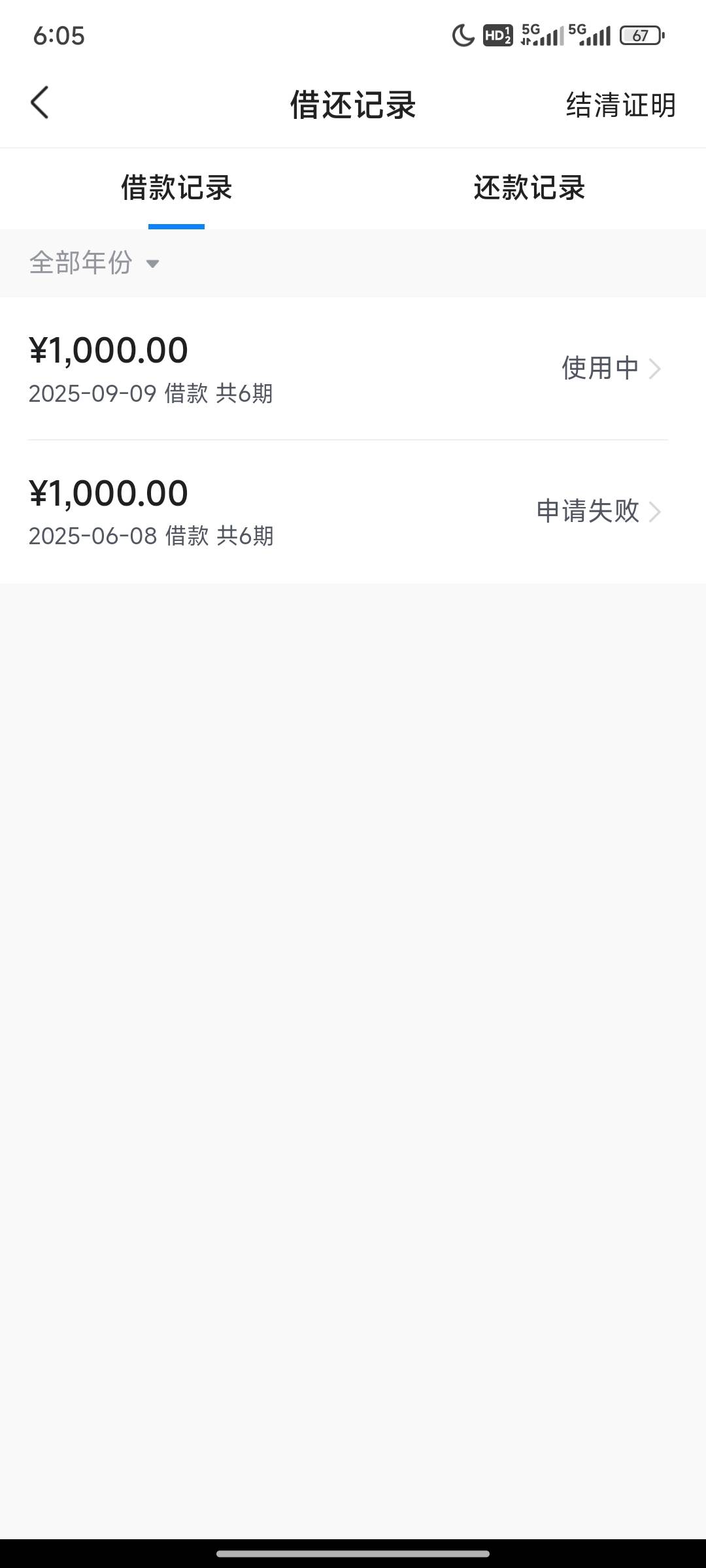706x1568 pixels.
Task: Go back using the top-left arrow
Action: coord(40,103)
